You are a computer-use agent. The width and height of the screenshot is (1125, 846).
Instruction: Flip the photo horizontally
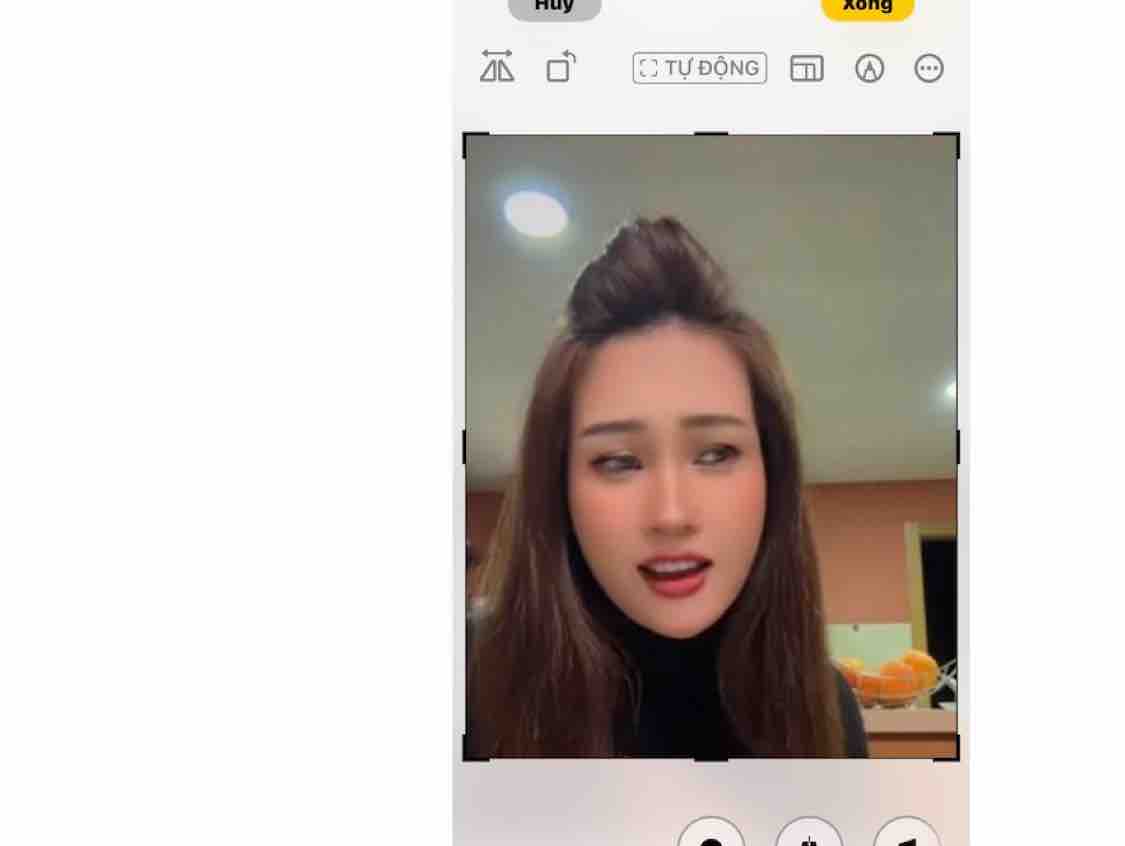pyautogui.click(x=497, y=68)
